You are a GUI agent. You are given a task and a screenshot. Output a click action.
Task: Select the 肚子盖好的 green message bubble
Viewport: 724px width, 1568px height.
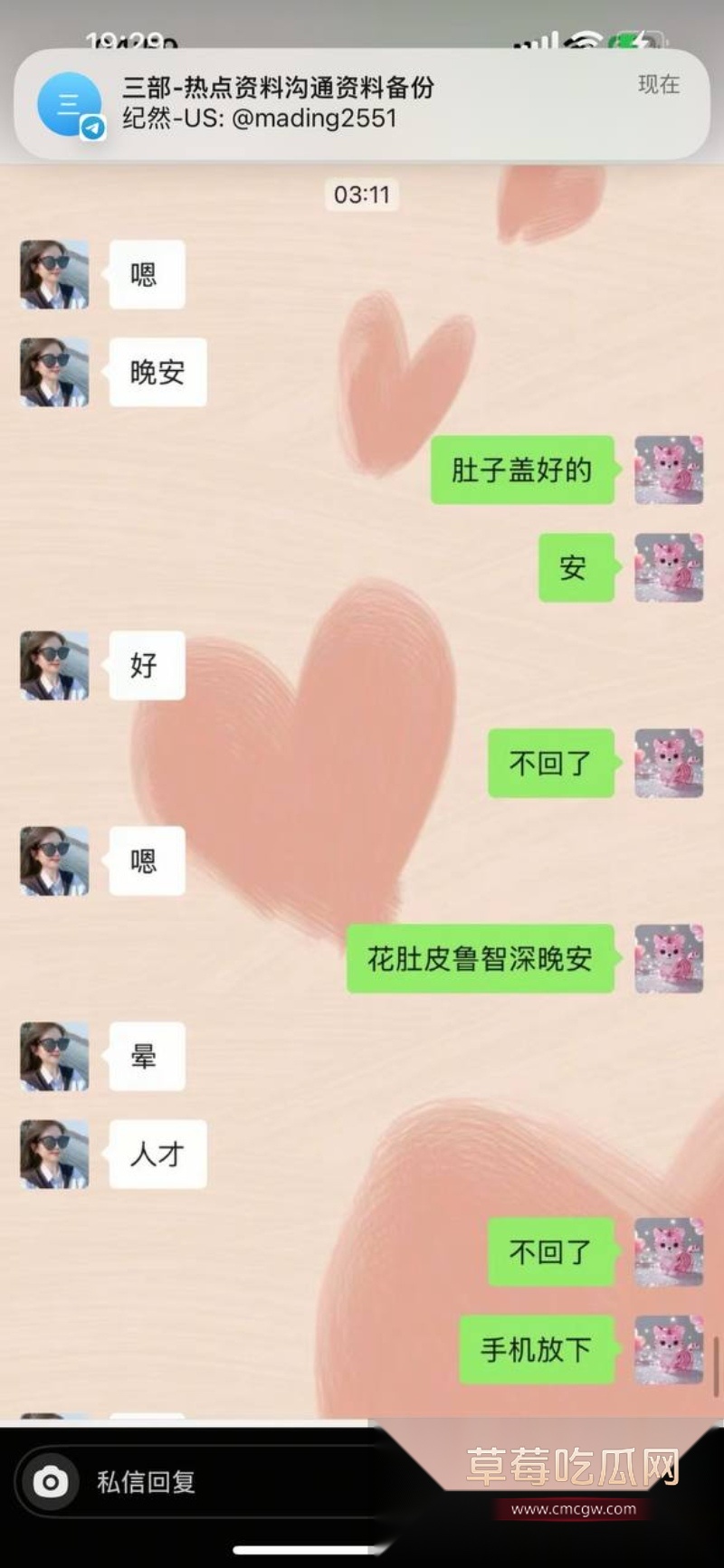(x=521, y=471)
